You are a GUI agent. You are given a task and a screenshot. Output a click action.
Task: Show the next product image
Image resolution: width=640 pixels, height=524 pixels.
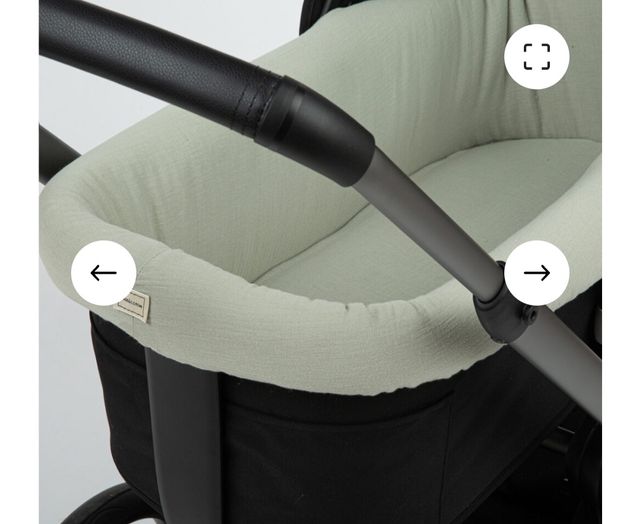pyautogui.click(x=537, y=273)
